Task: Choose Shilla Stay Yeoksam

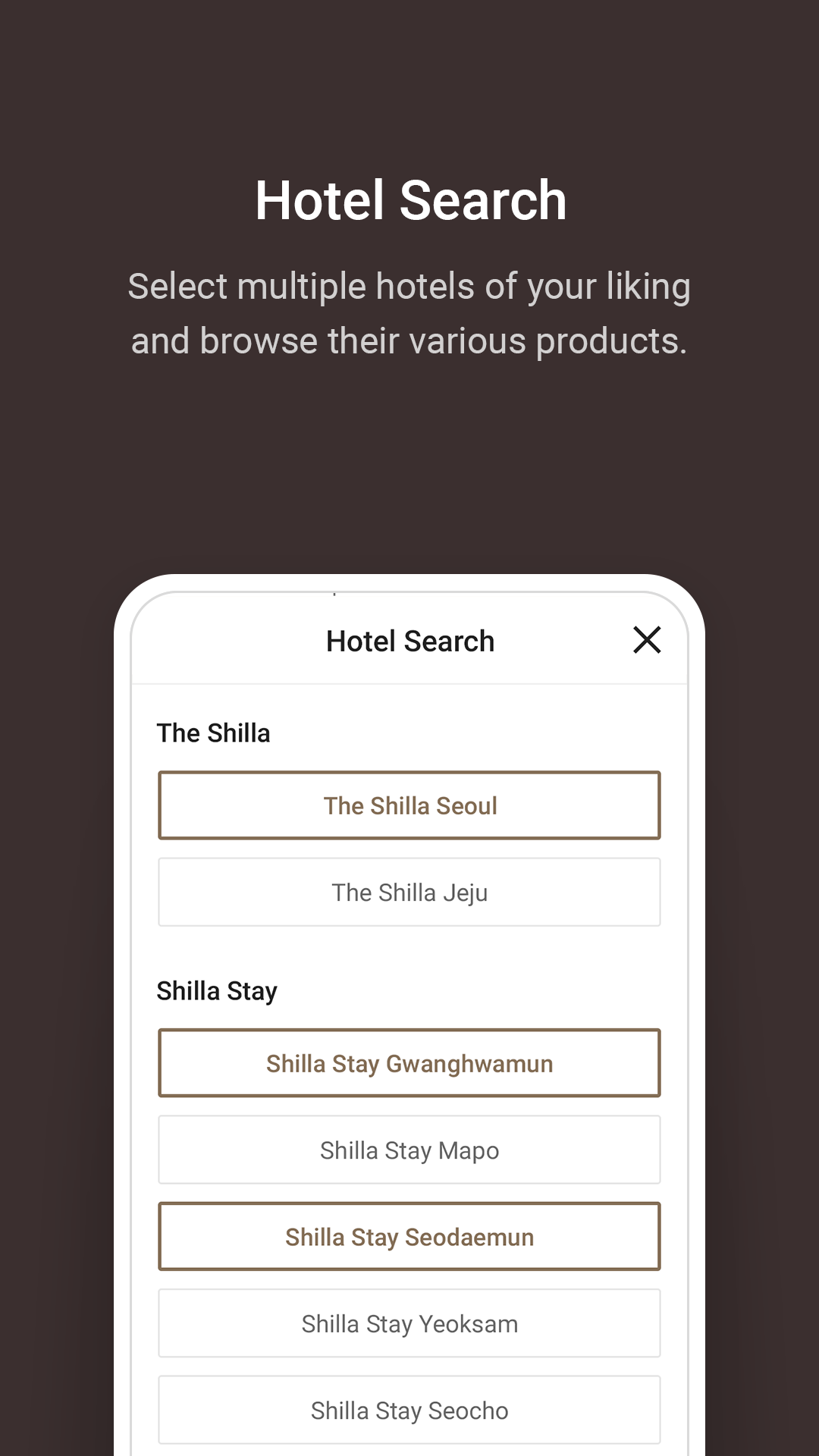Action: click(409, 1323)
